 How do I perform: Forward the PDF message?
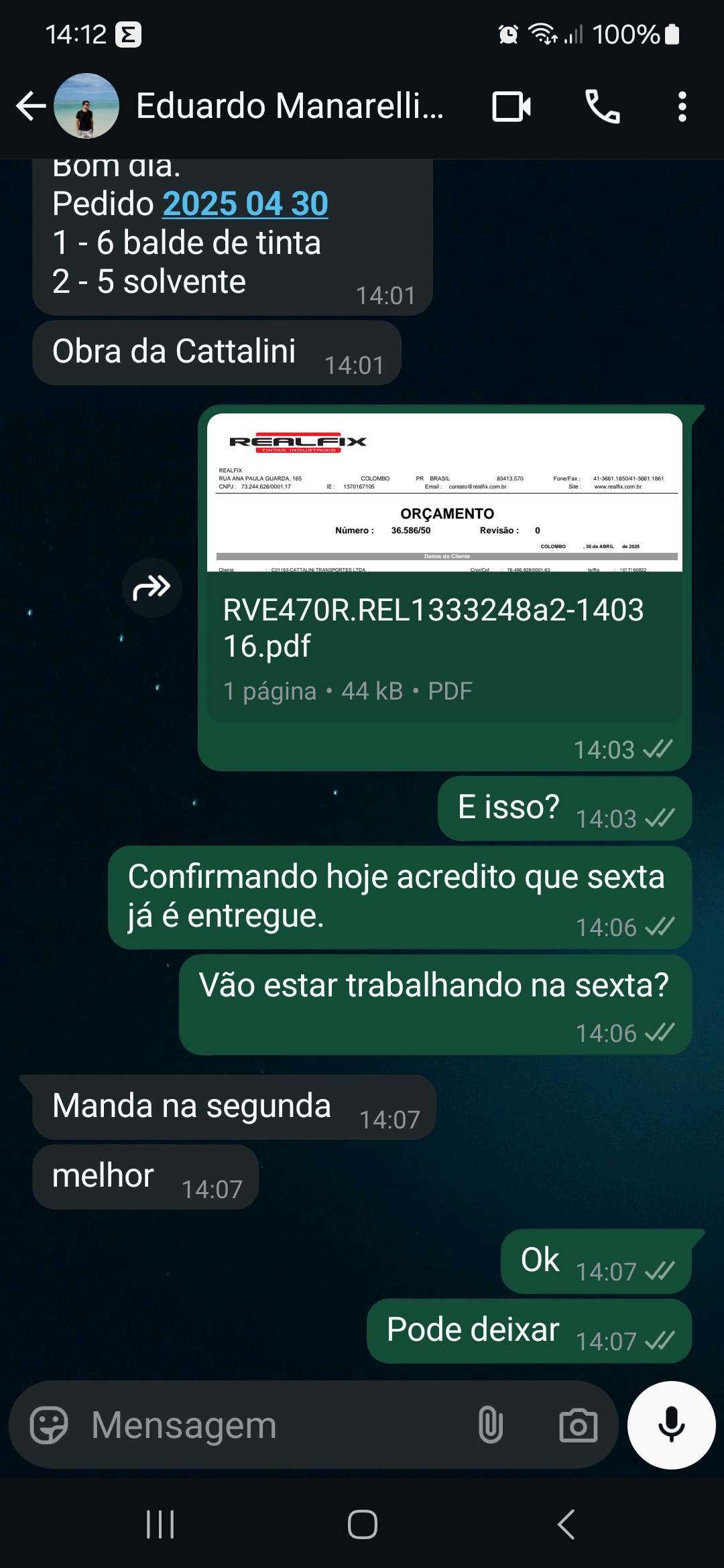pyautogui.click(x=152, y=588)
